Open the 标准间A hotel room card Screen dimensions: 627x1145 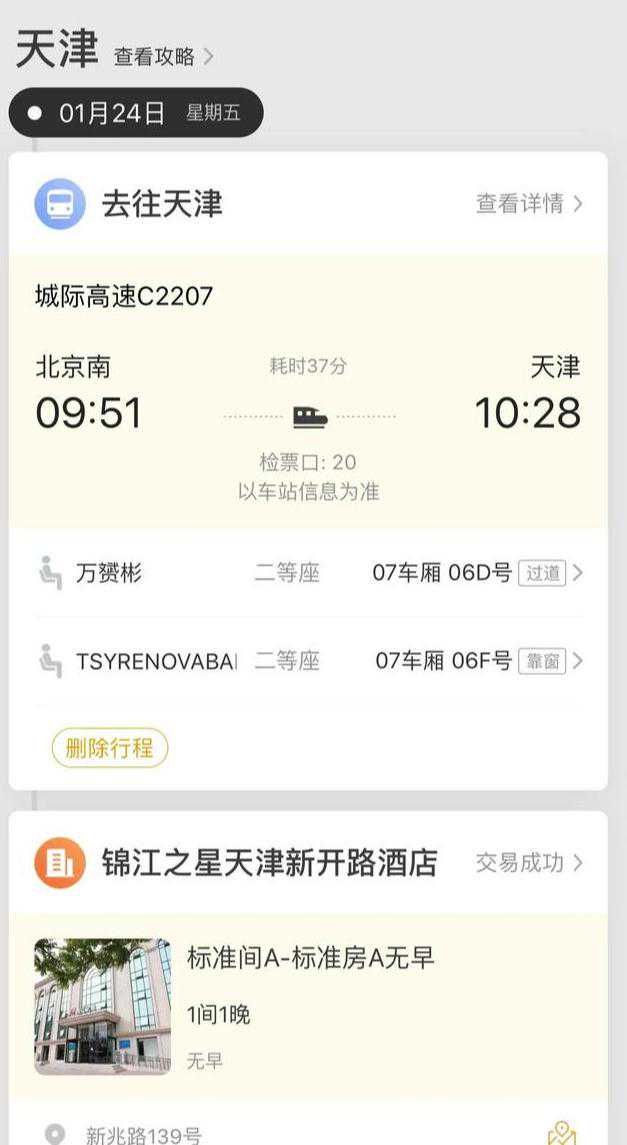coord(308,1005)
